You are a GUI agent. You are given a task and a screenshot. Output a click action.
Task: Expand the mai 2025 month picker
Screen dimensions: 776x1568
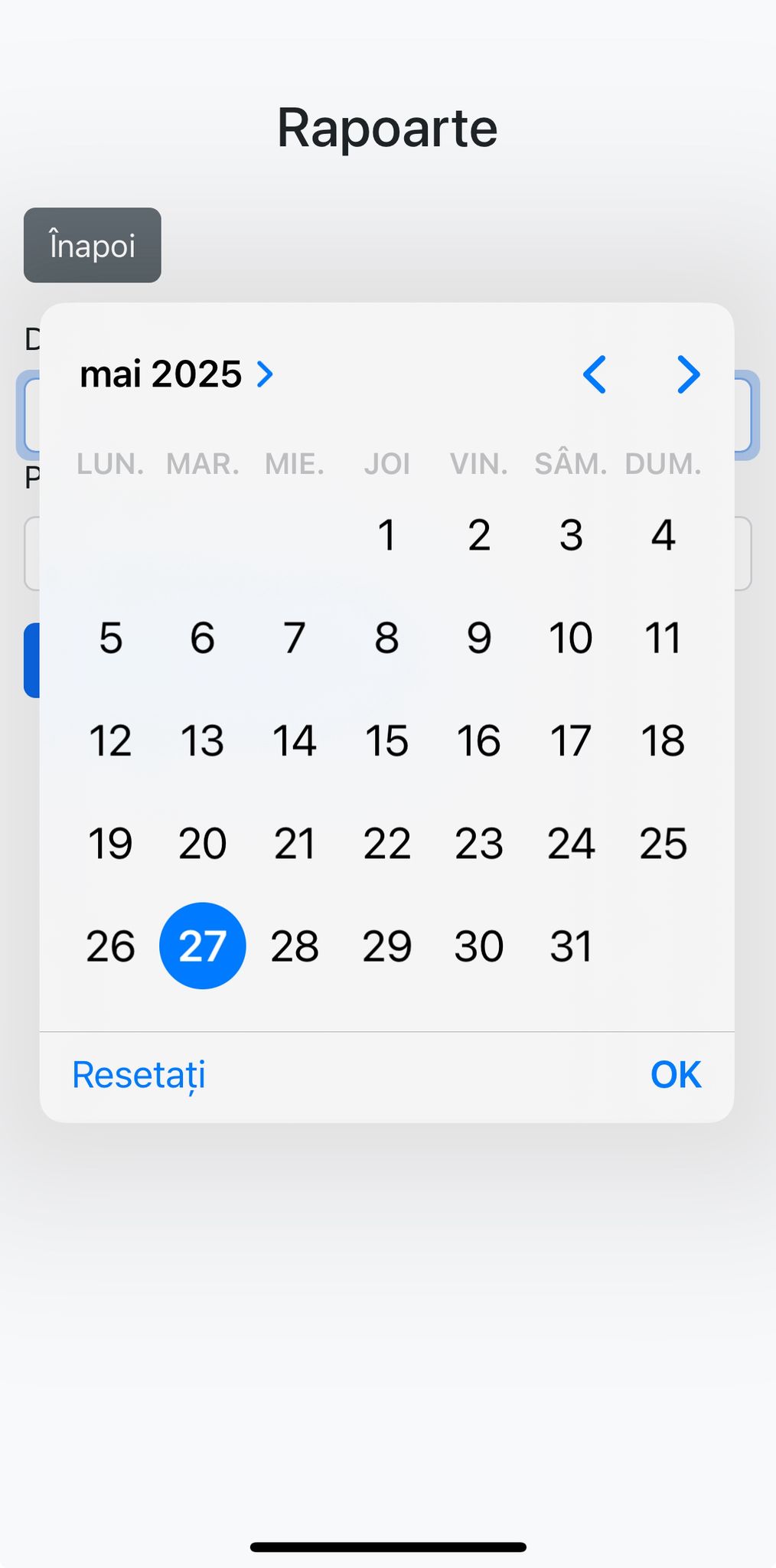click(x=178, y=374)
